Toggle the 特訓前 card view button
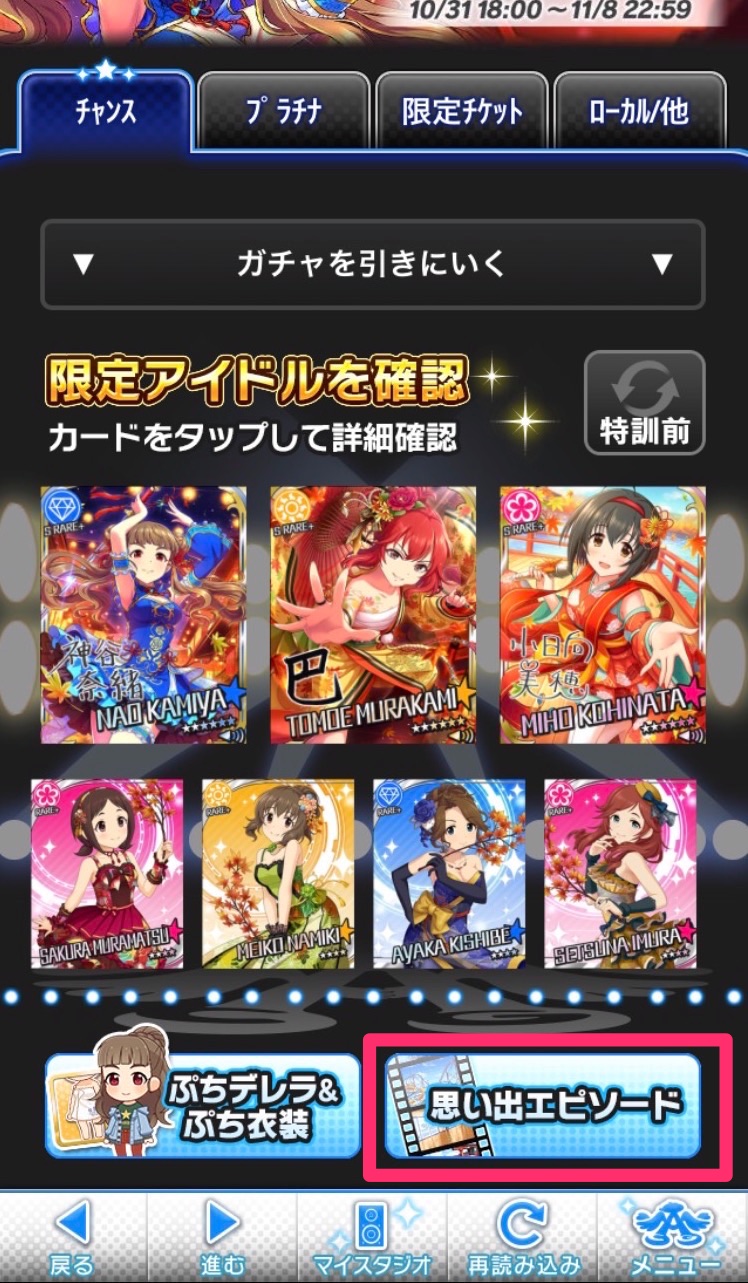Image resolution: width=748 pixels, height=1283 pixels. [x=644, y=402]
